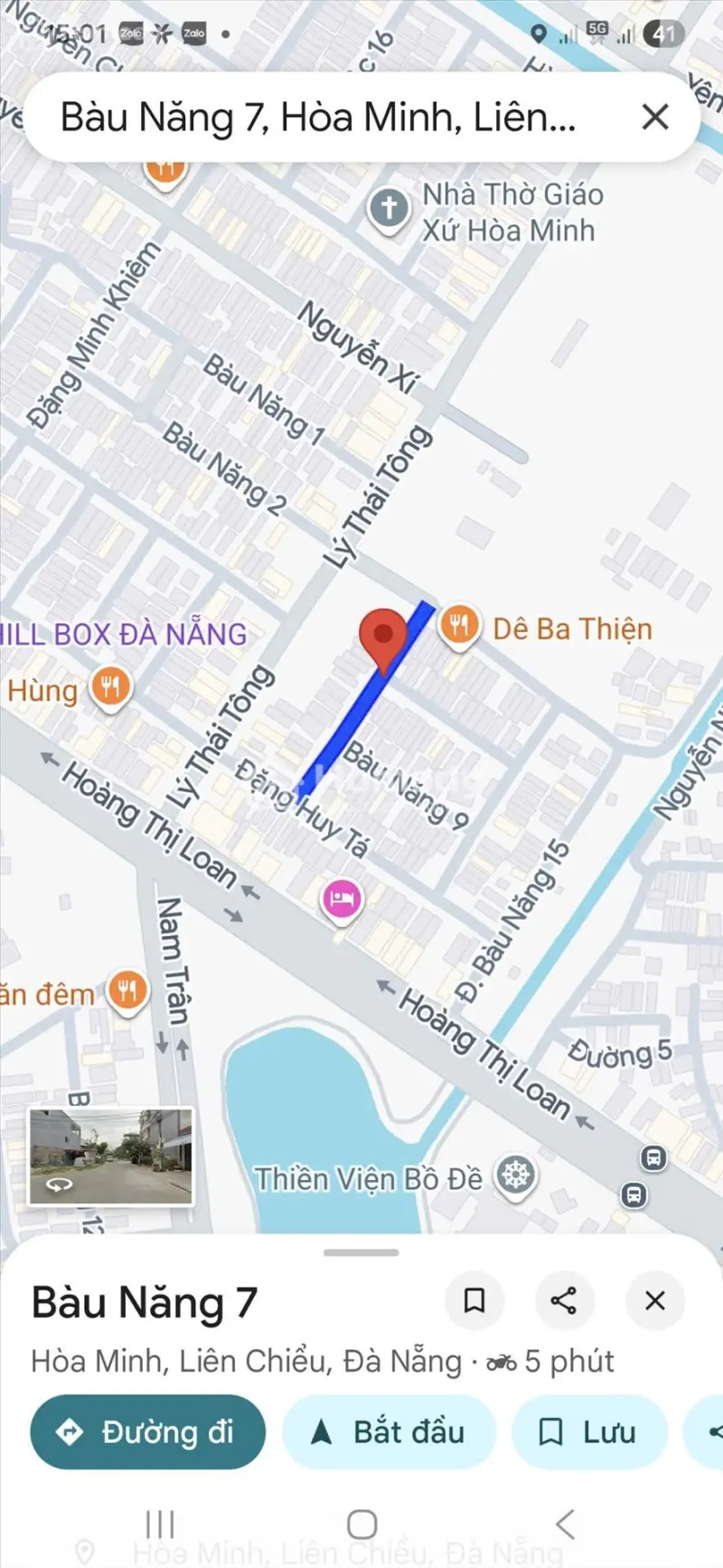Image resolution: width=723 pixels, height=1568 pixels.
Task: Tap the search bar showing Bàu Năng 7
Action: click(316, 117)
